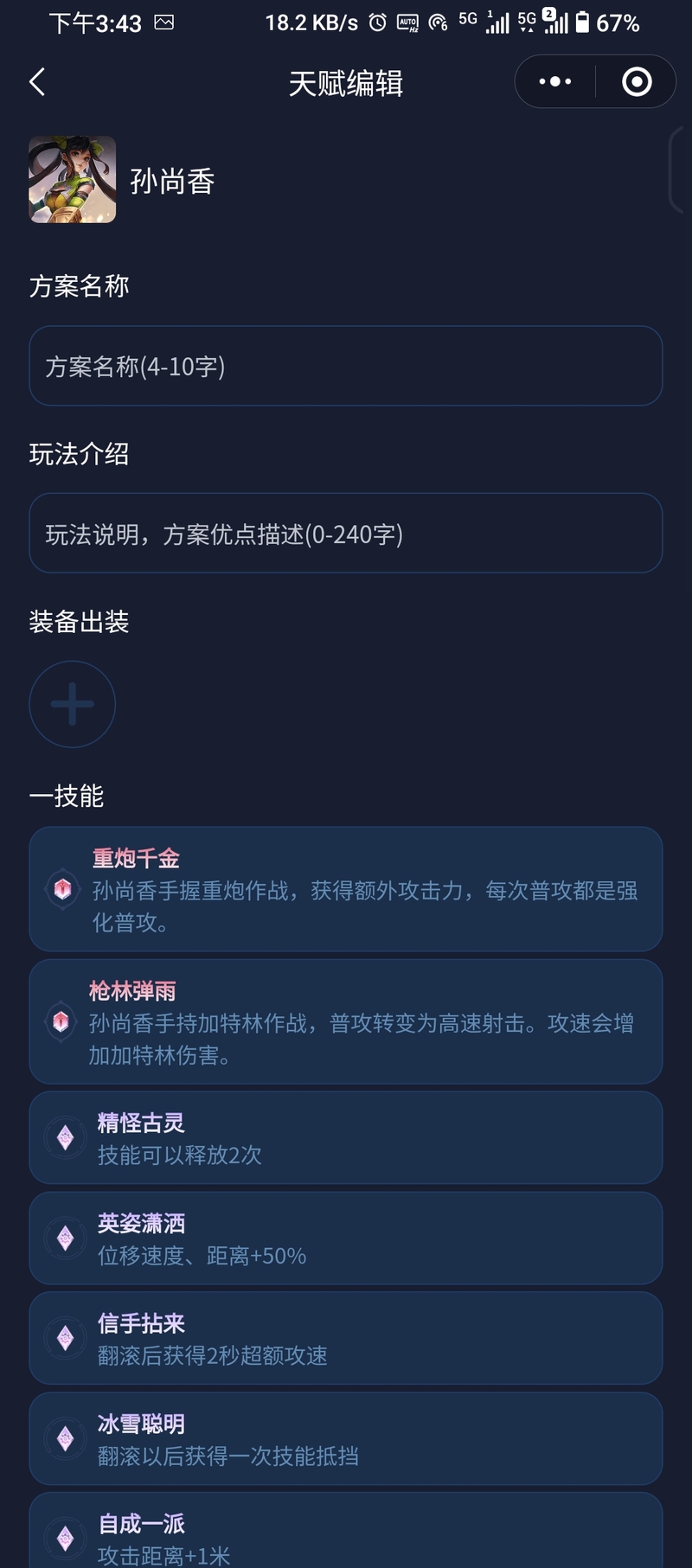Screen dimensions: 692x1568
Task: Select the 重炮千金 talent
Action: [346, 889]
